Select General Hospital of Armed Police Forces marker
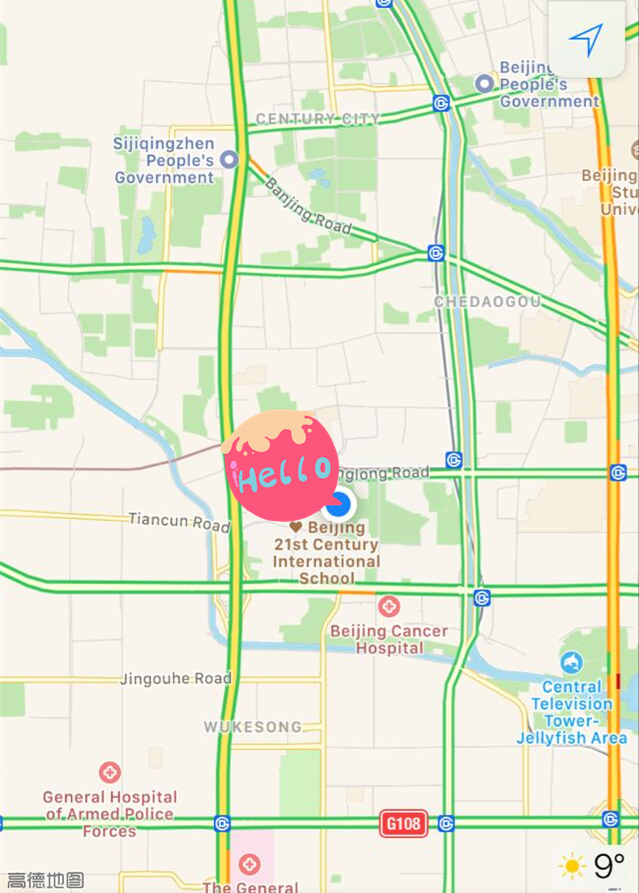This screenshot has height=893, width=639. point(110,773)
